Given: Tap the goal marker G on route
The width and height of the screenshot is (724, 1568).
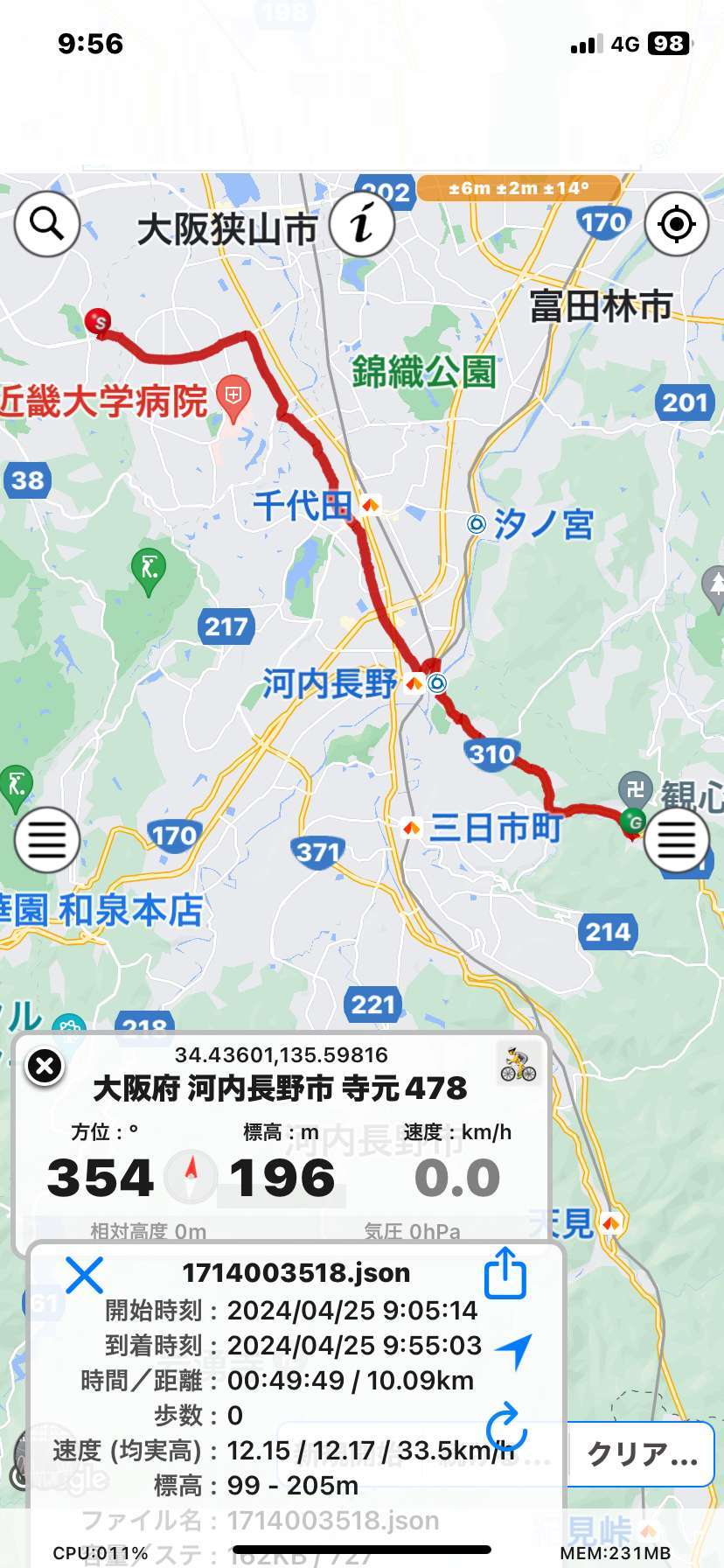Looking at the screenshot, I should click(633, 822).
